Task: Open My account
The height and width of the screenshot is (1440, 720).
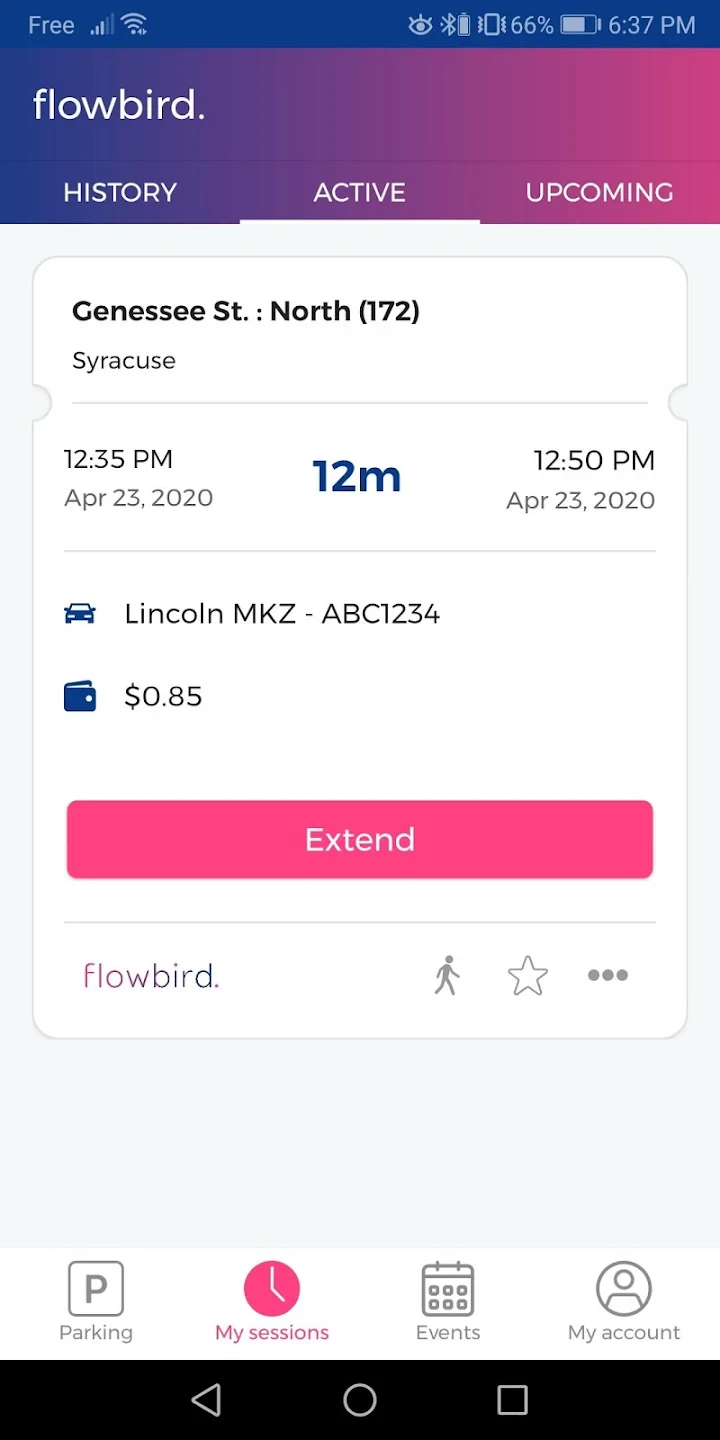Action: (x=624, y=1301)
